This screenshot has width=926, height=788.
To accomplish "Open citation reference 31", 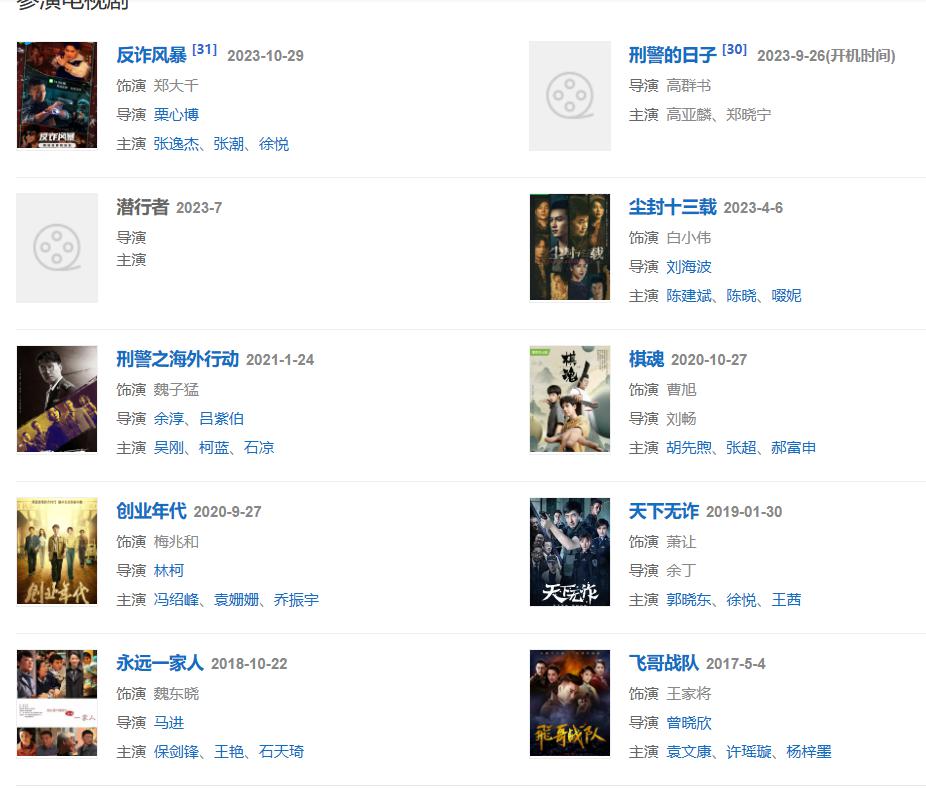I will tap(204, 50).
